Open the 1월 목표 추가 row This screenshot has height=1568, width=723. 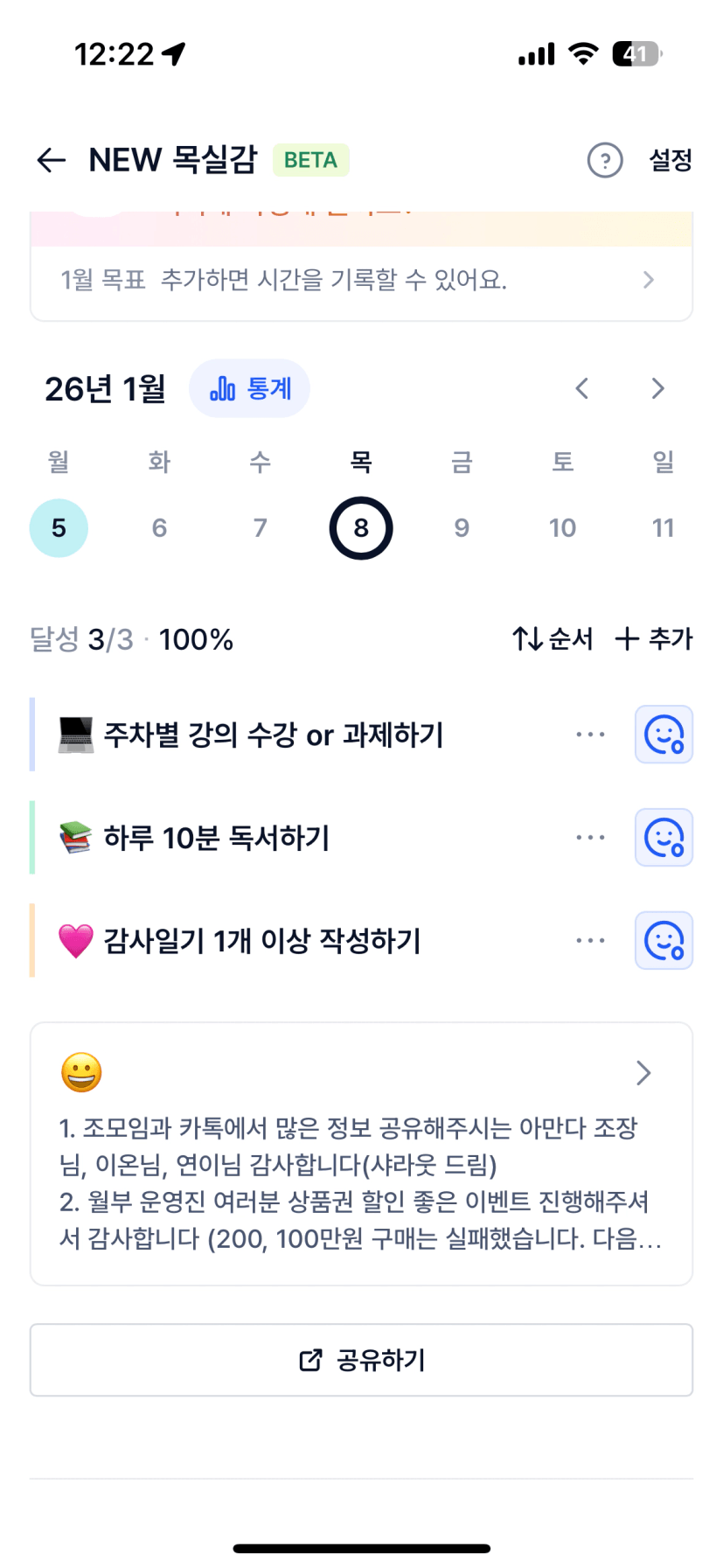(x=361, y=280)
